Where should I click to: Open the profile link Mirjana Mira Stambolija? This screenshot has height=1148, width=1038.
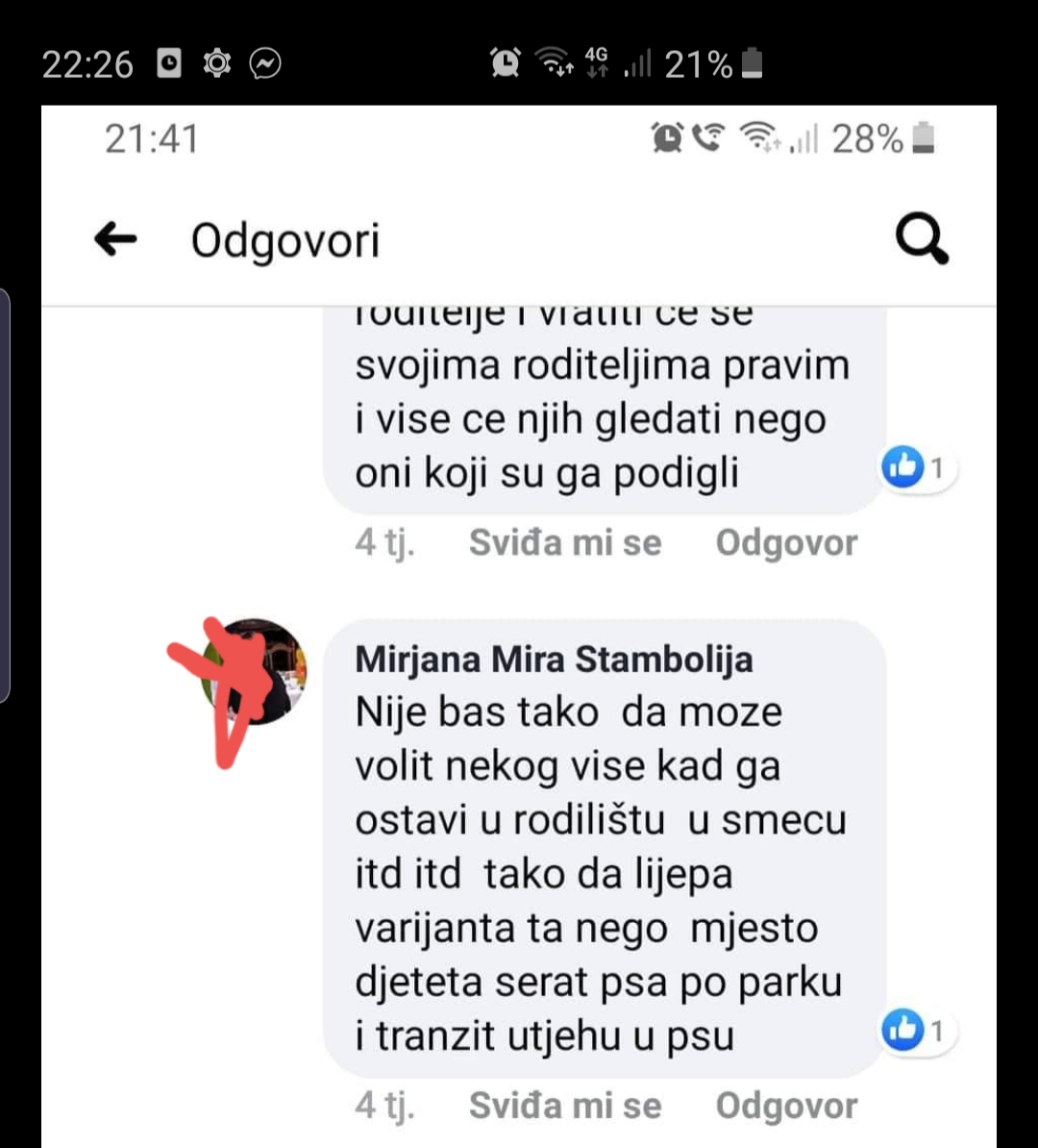point(554,661)
